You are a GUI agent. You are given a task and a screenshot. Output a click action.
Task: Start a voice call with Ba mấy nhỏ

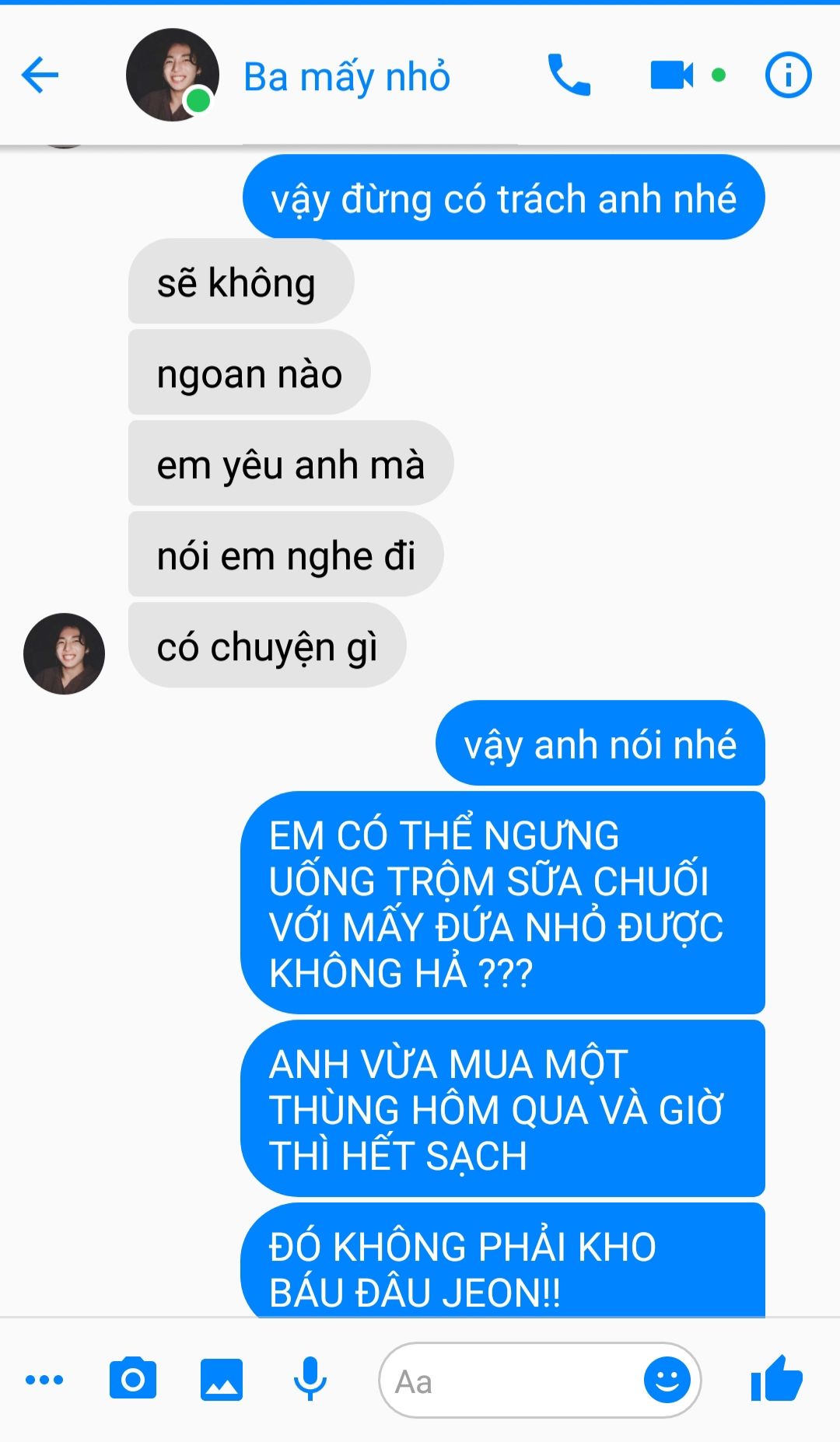pyautogui.click(x=569, y=75)
